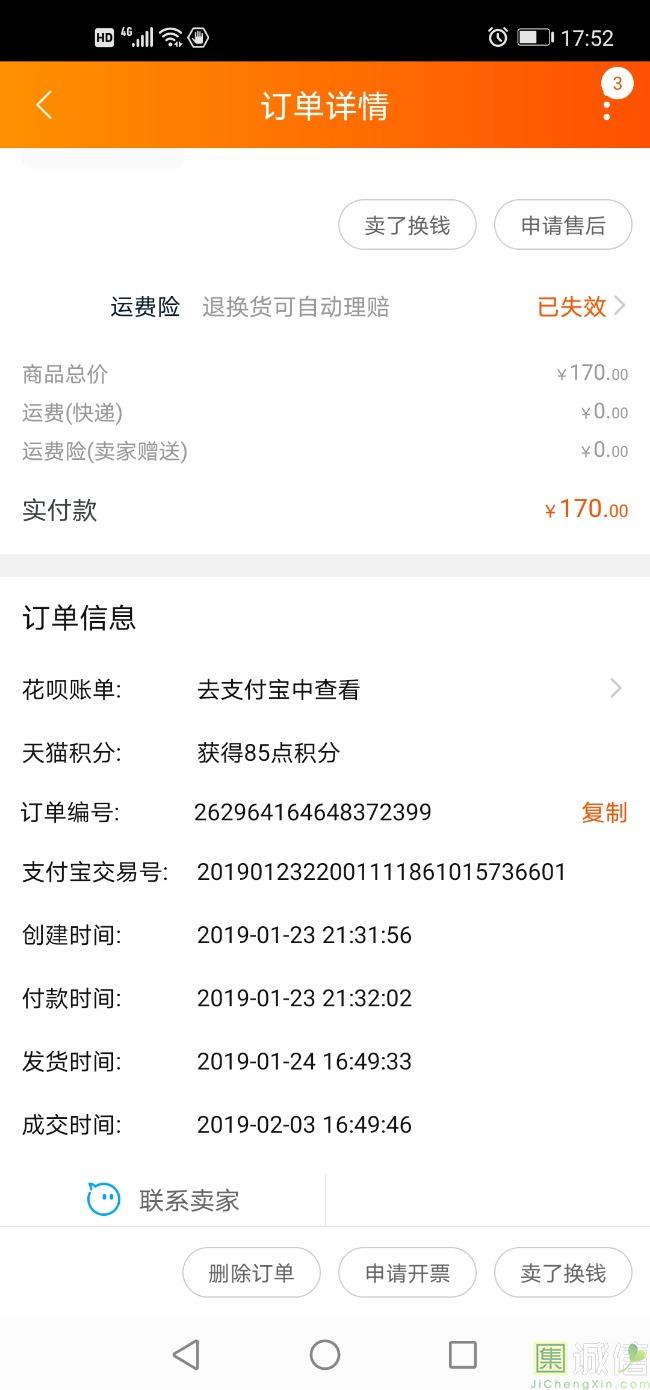The height and width of the screenshot is (1390, 650).
Task: Open 花呗账单 去支付宝中查看 row
Action: coord(324,689)
